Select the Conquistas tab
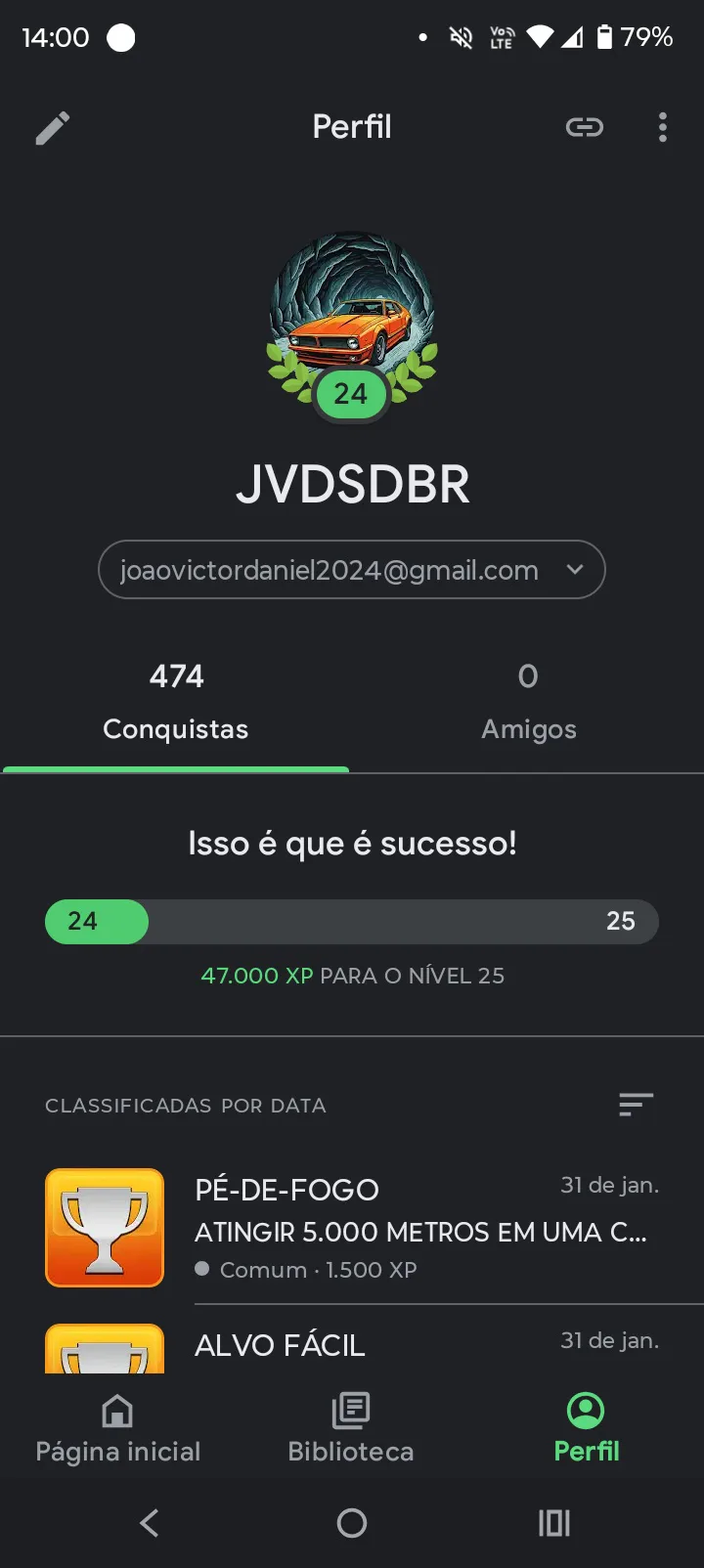Image resolution: width=704 pixels, height=1568 pixels. coord(176,704)
